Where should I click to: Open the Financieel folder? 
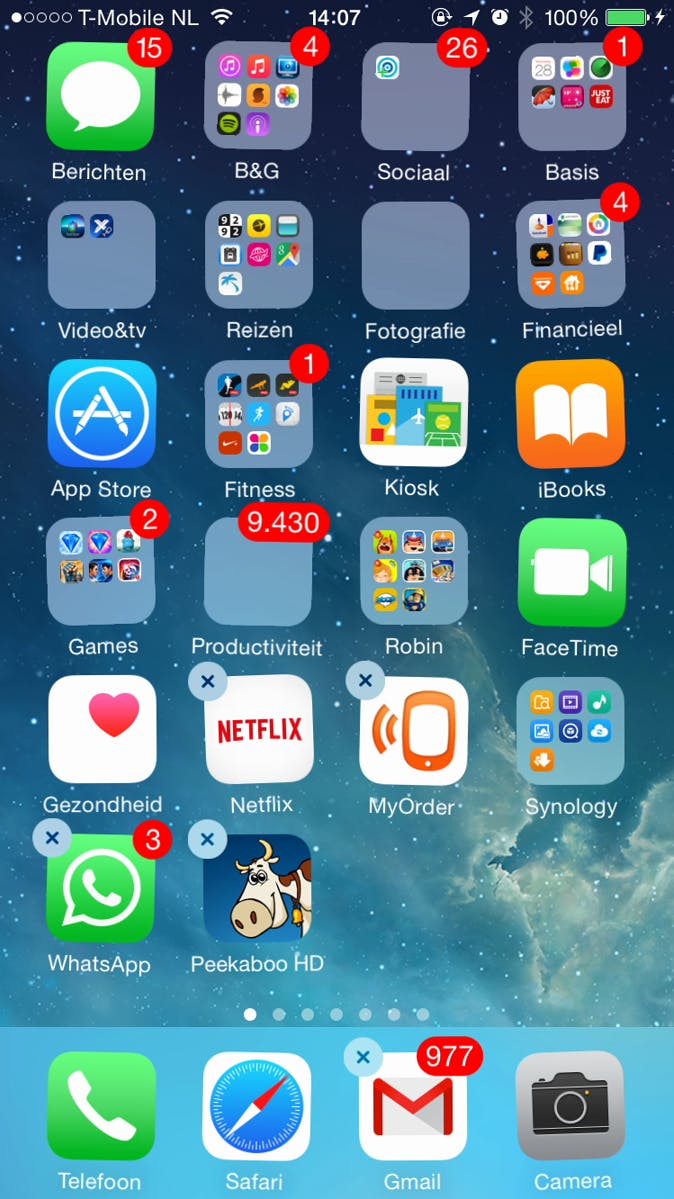pos(572,255)
